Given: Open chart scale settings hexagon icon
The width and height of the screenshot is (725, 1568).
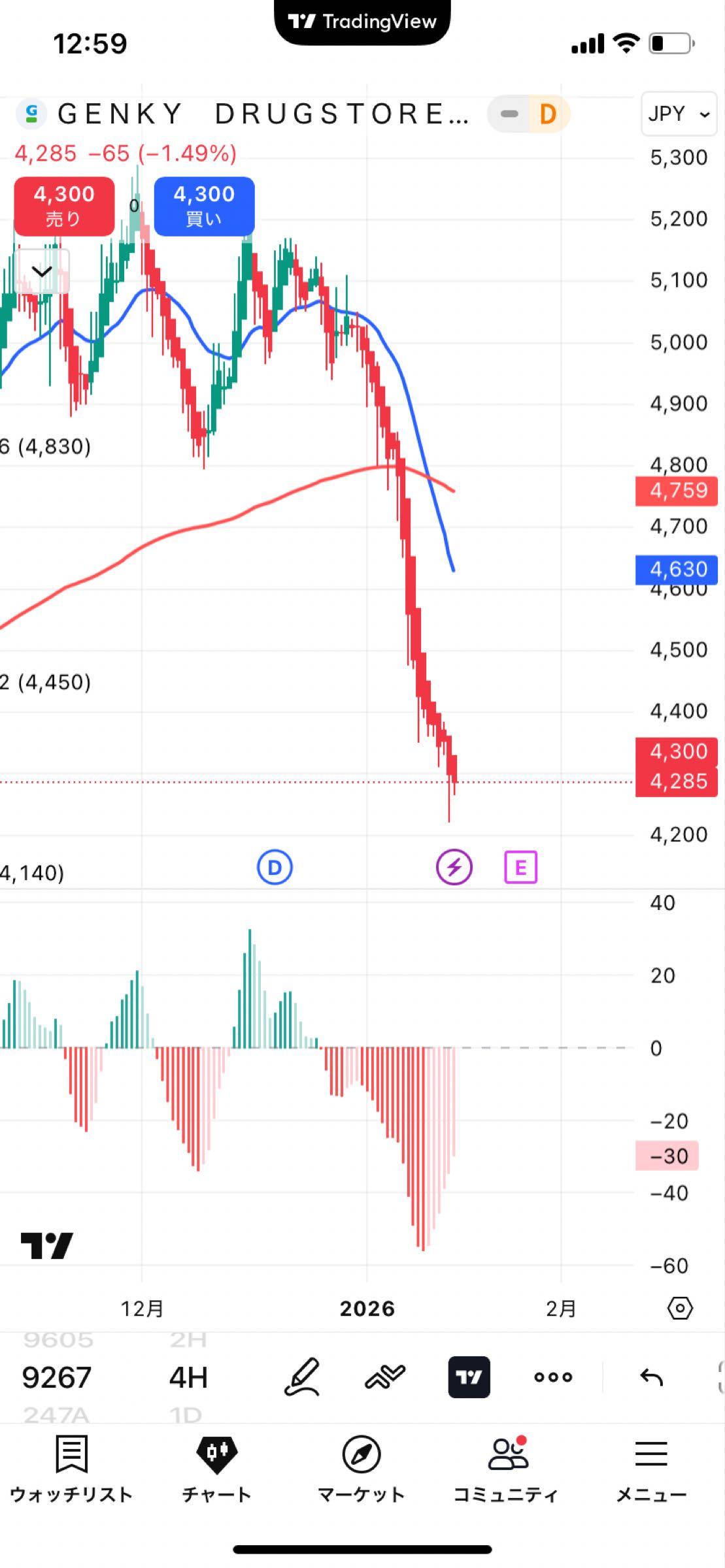Looking at the screenshot, I should [x=680, y=1309].
